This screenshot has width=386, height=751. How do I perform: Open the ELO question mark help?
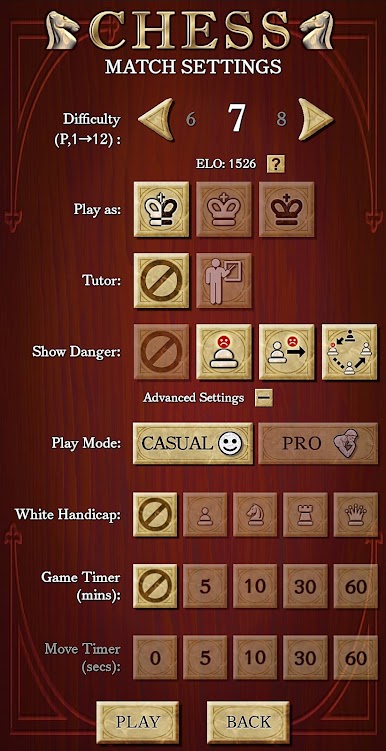275,164
